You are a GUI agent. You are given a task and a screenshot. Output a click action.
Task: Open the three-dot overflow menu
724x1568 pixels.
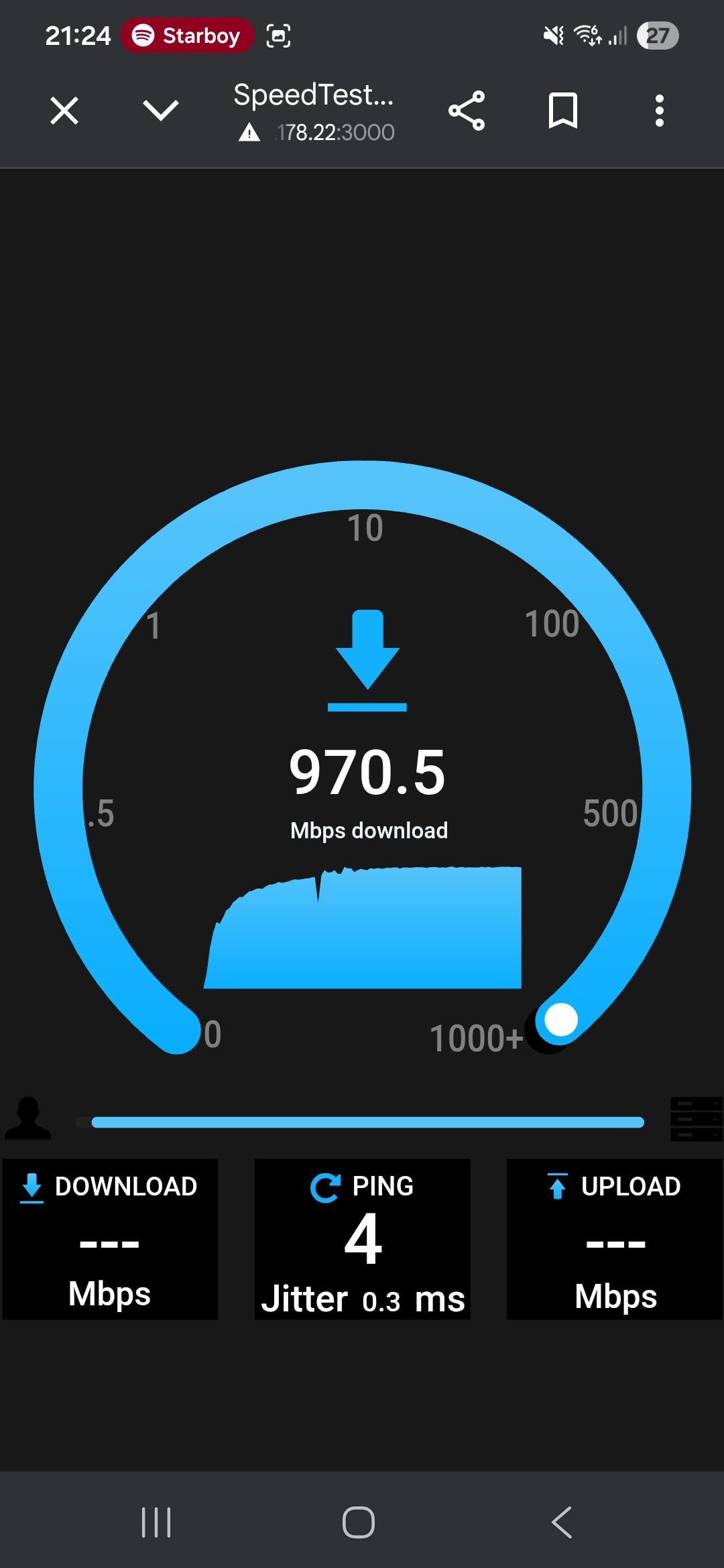point(659,111)
